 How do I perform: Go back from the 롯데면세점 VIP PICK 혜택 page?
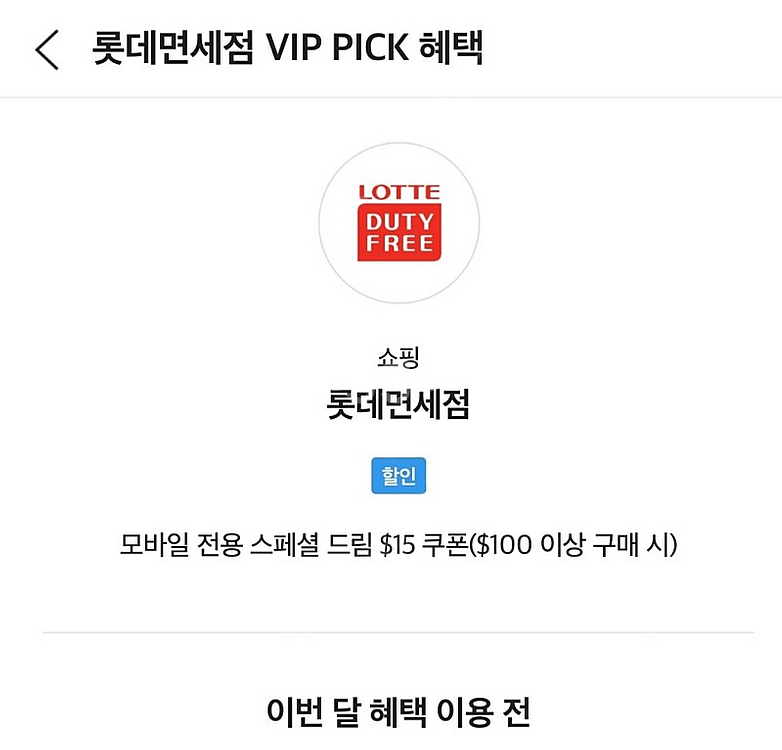[47, 49]
